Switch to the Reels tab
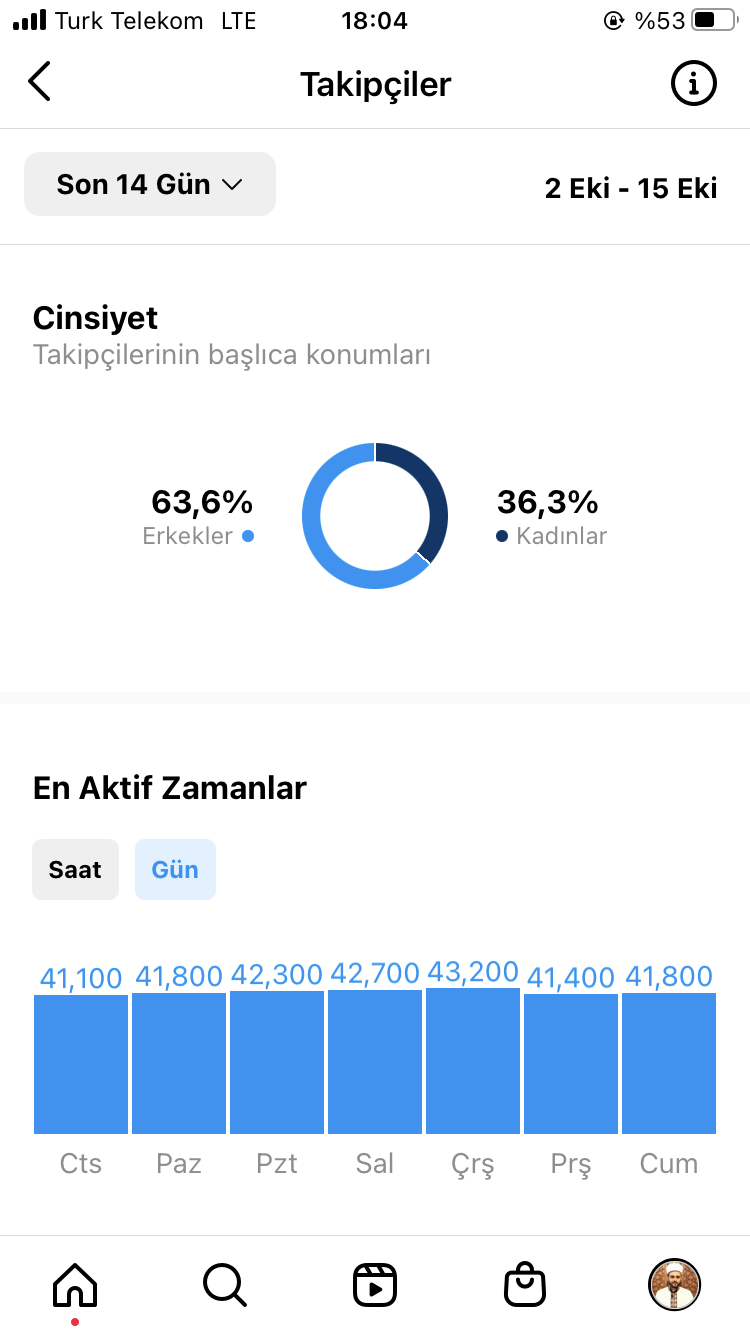The height and width of the screenshot is (1334, 750). (x=375, y=1284)
